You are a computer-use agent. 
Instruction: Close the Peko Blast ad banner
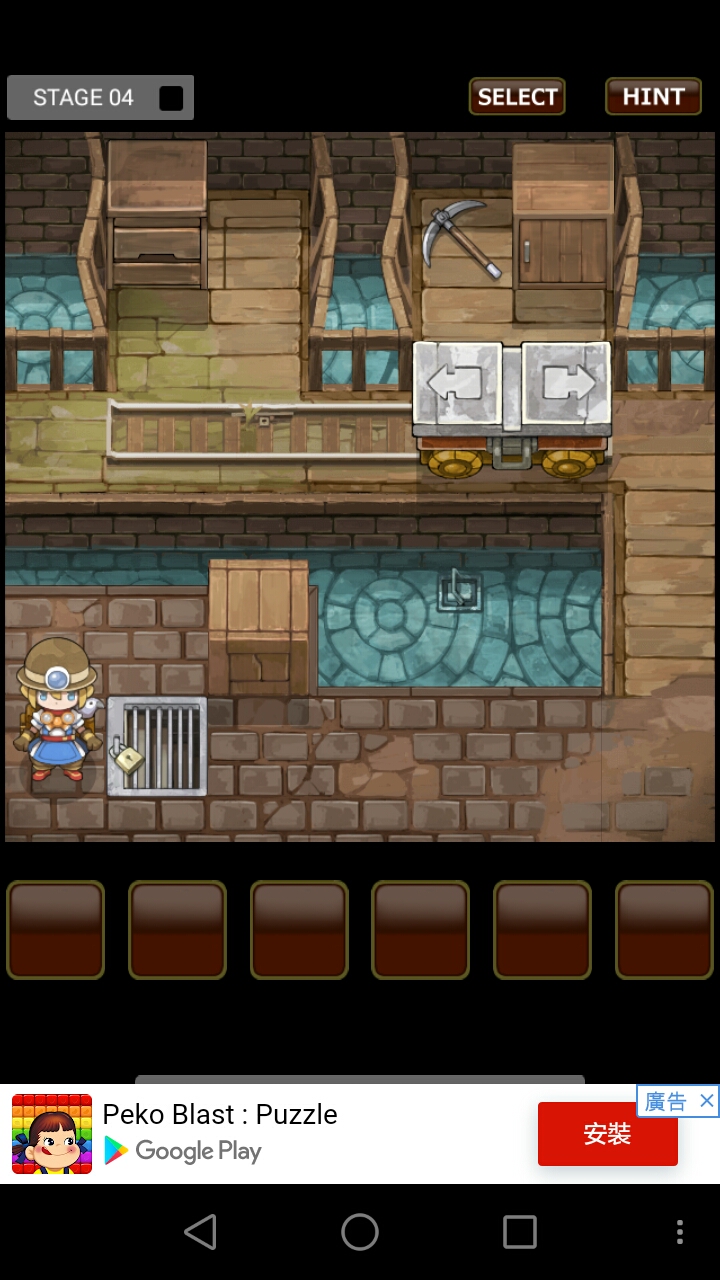click(706, 1101)
